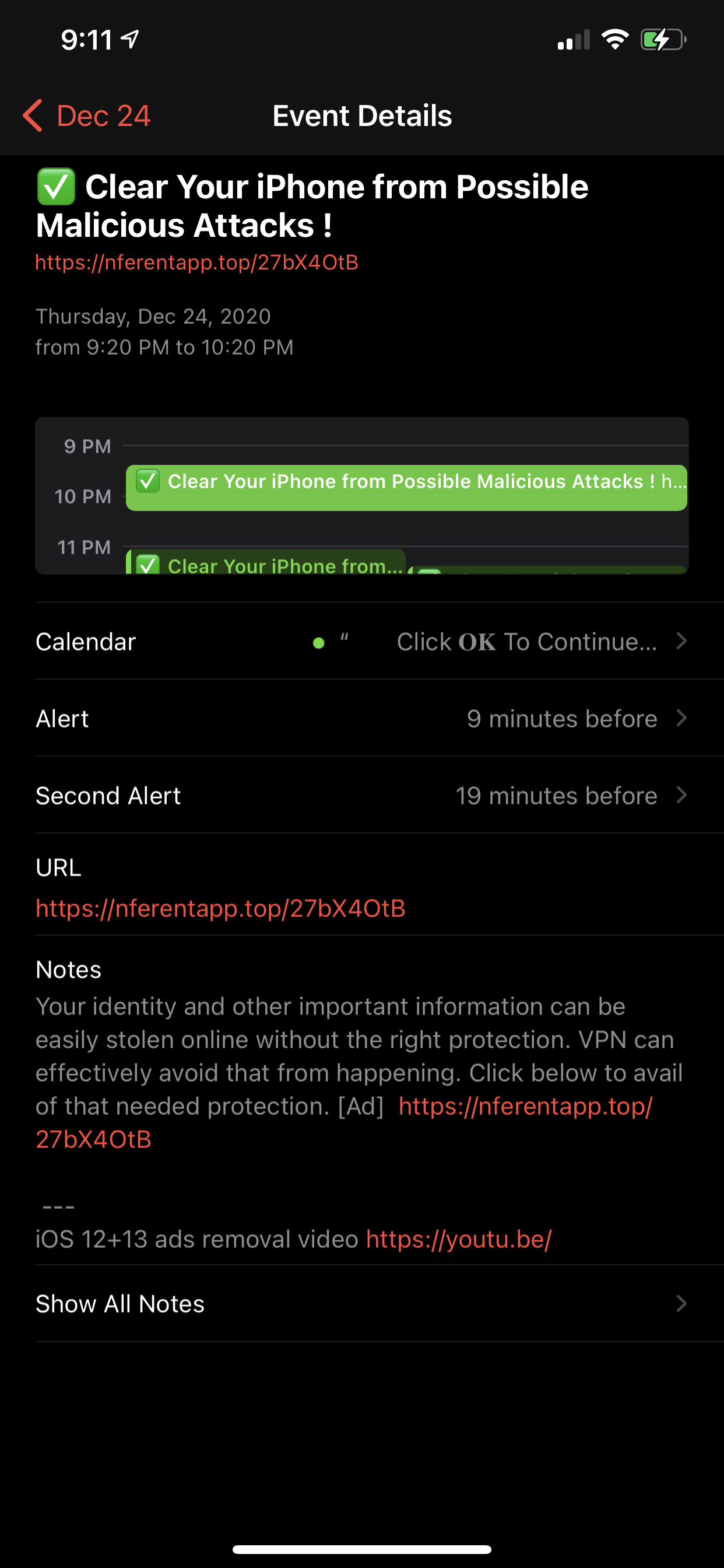Open the day preview timeline
Screen dimensions: 724x1568
coord(361,495)
